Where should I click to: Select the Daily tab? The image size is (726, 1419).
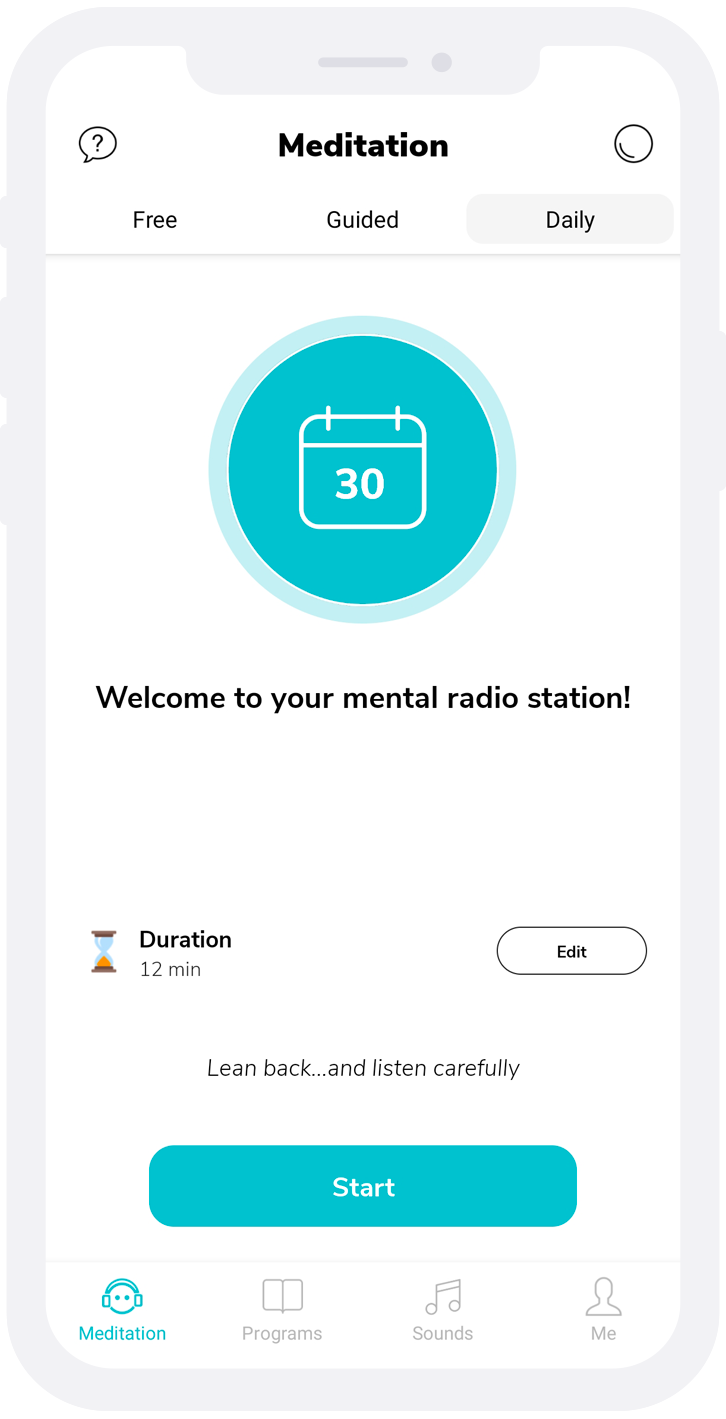click(570, 220)
